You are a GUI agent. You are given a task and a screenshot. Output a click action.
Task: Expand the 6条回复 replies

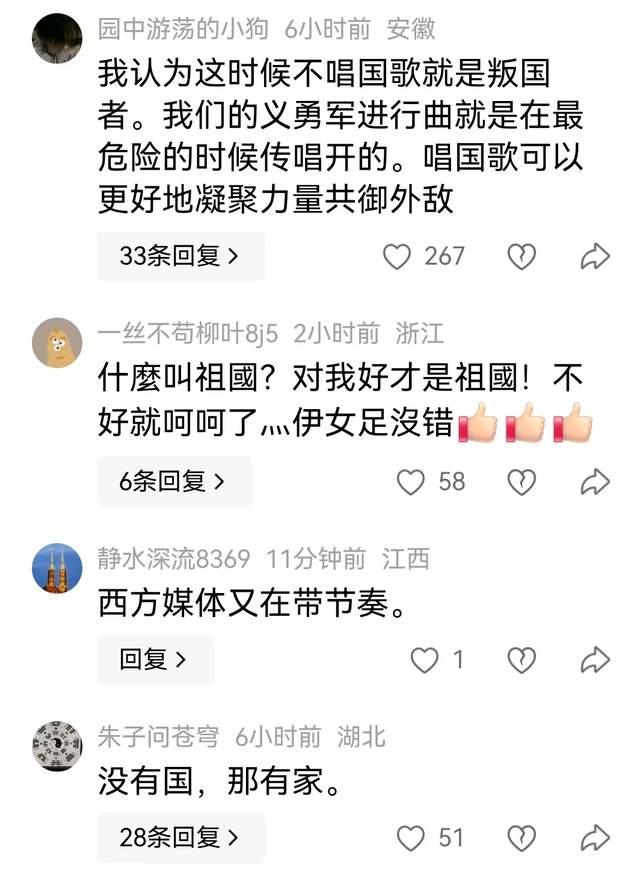(x=173, y=482)
